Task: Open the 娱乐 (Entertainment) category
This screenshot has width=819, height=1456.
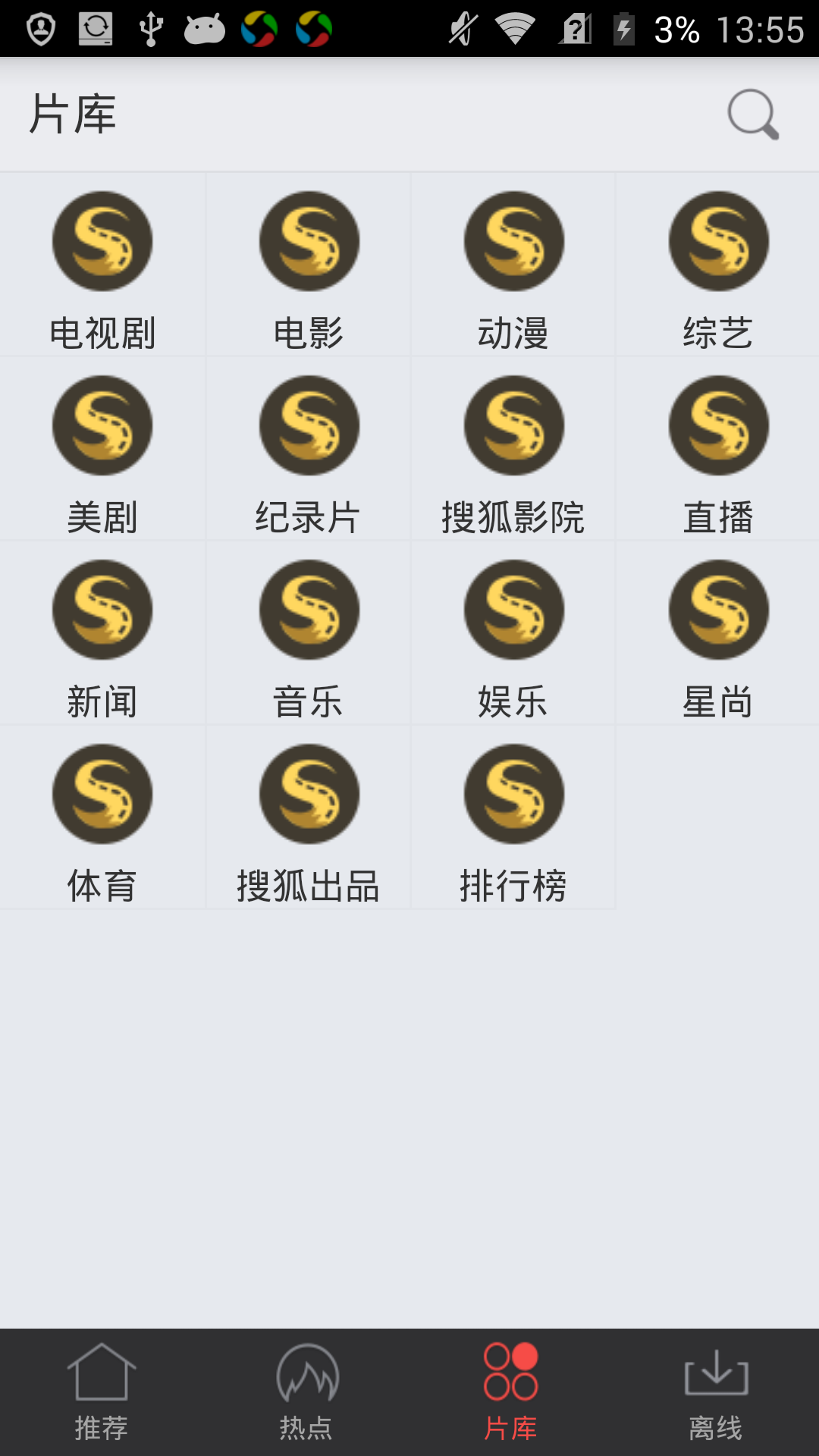Action: 513,635
